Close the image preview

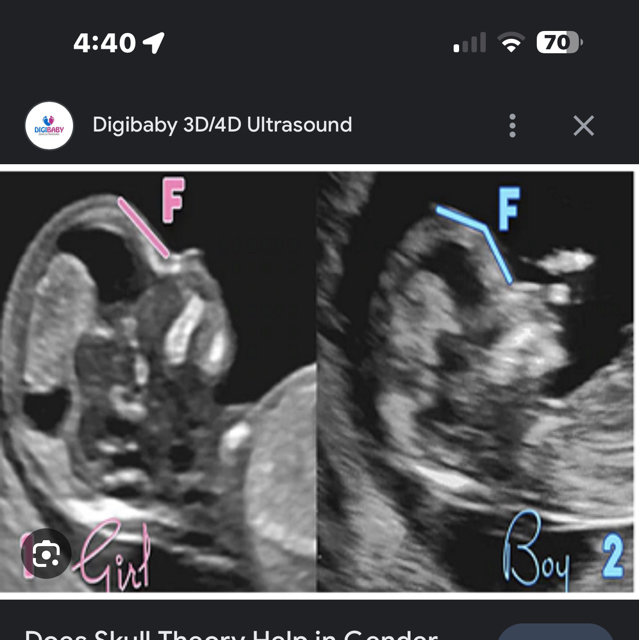click(x=583, y=125)
